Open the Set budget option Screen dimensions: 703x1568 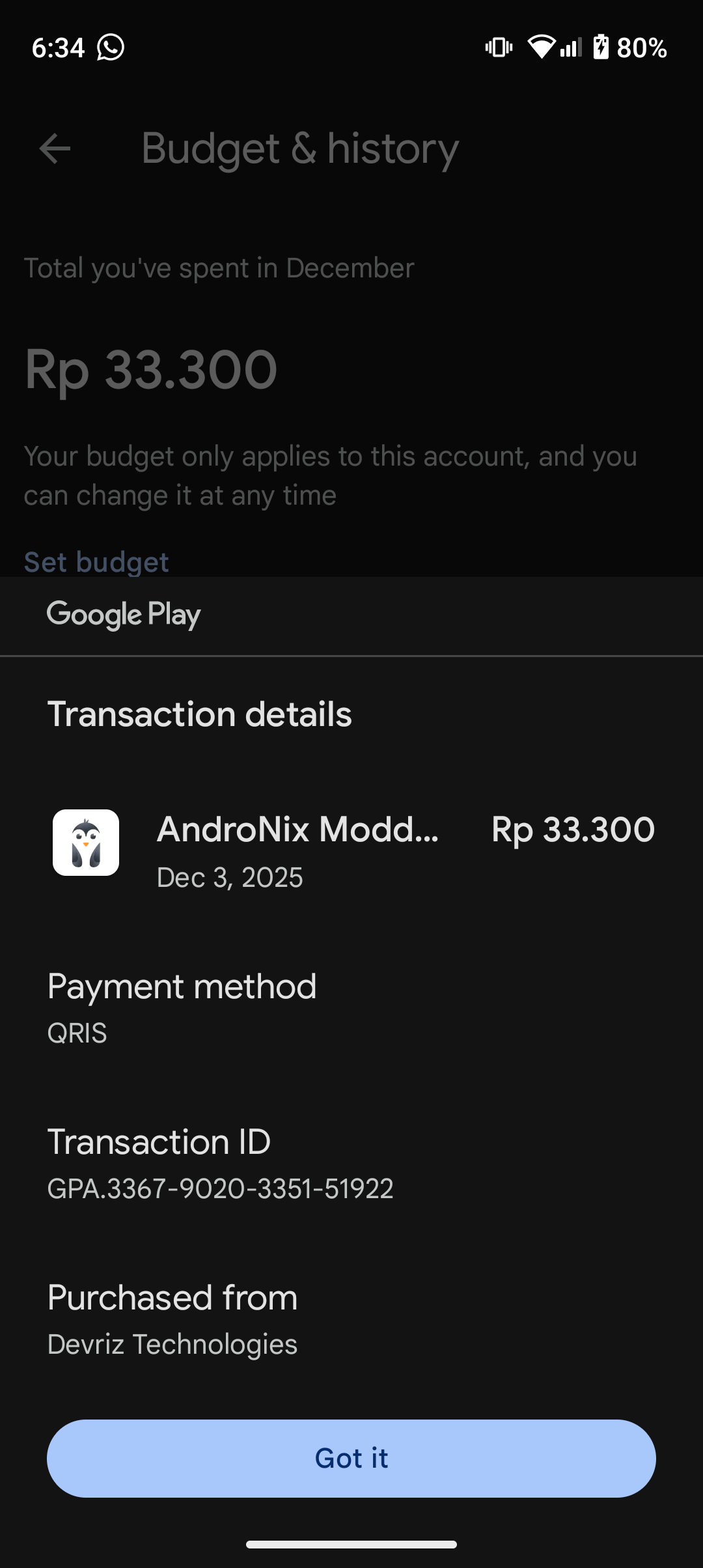click(96, 561)
